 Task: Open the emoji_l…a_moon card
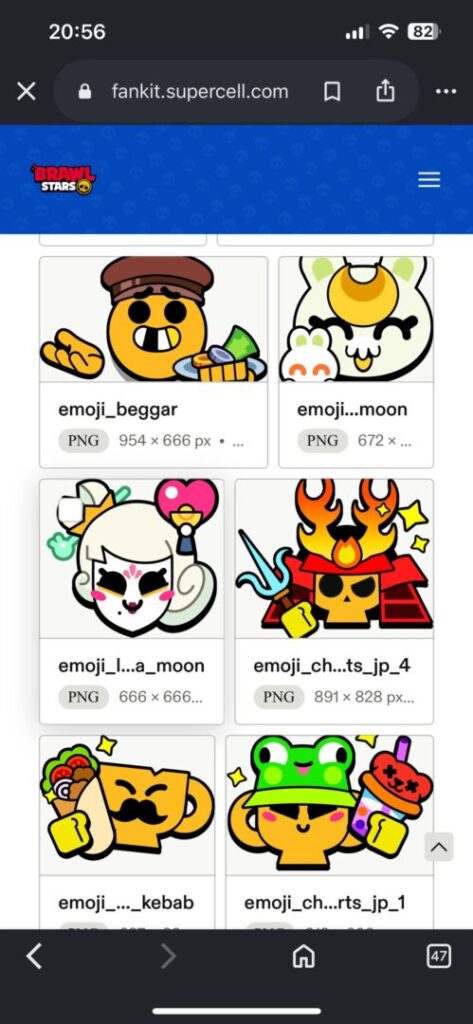coord(131,601)
